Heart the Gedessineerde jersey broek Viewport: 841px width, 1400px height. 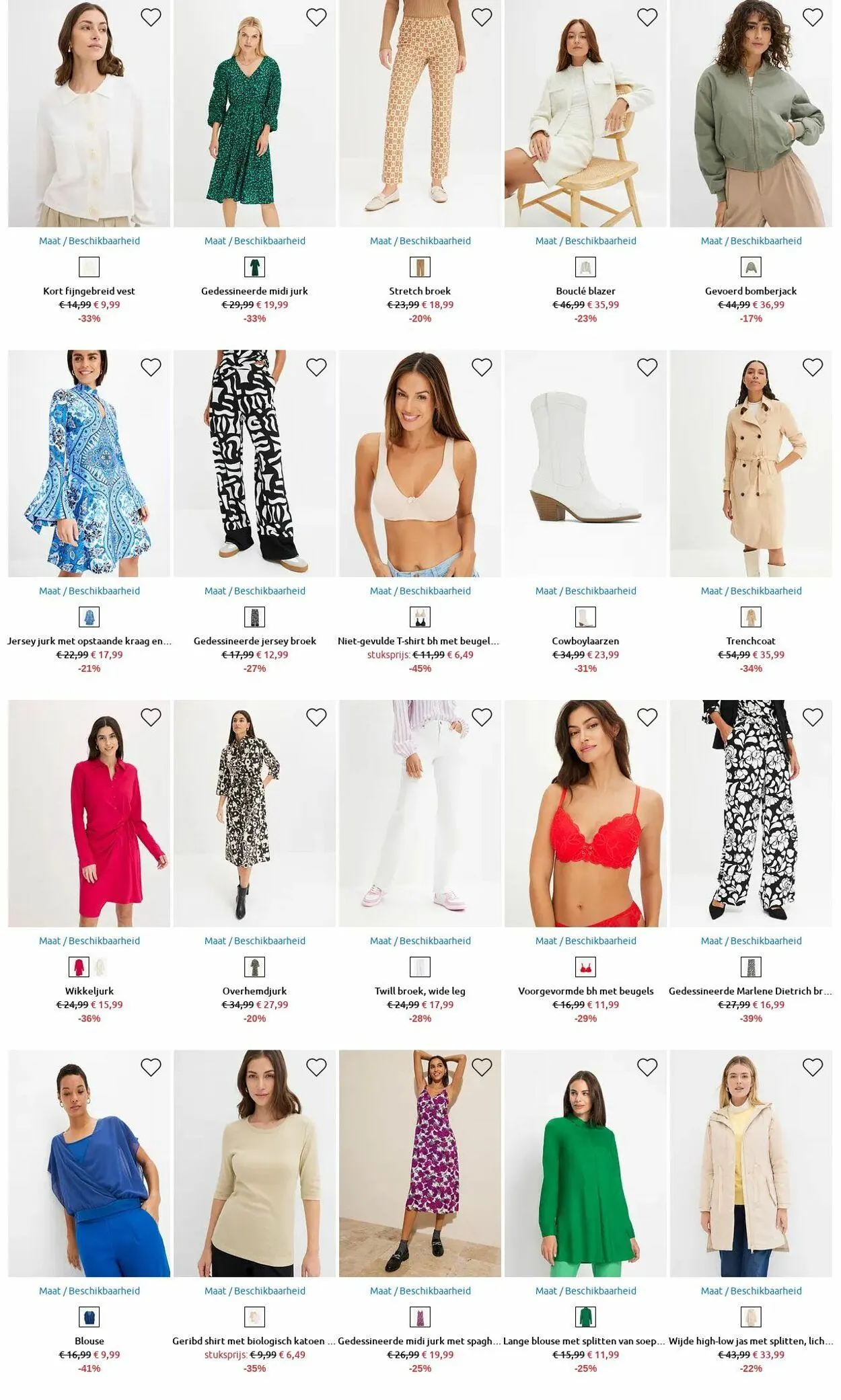coord(316,367)
